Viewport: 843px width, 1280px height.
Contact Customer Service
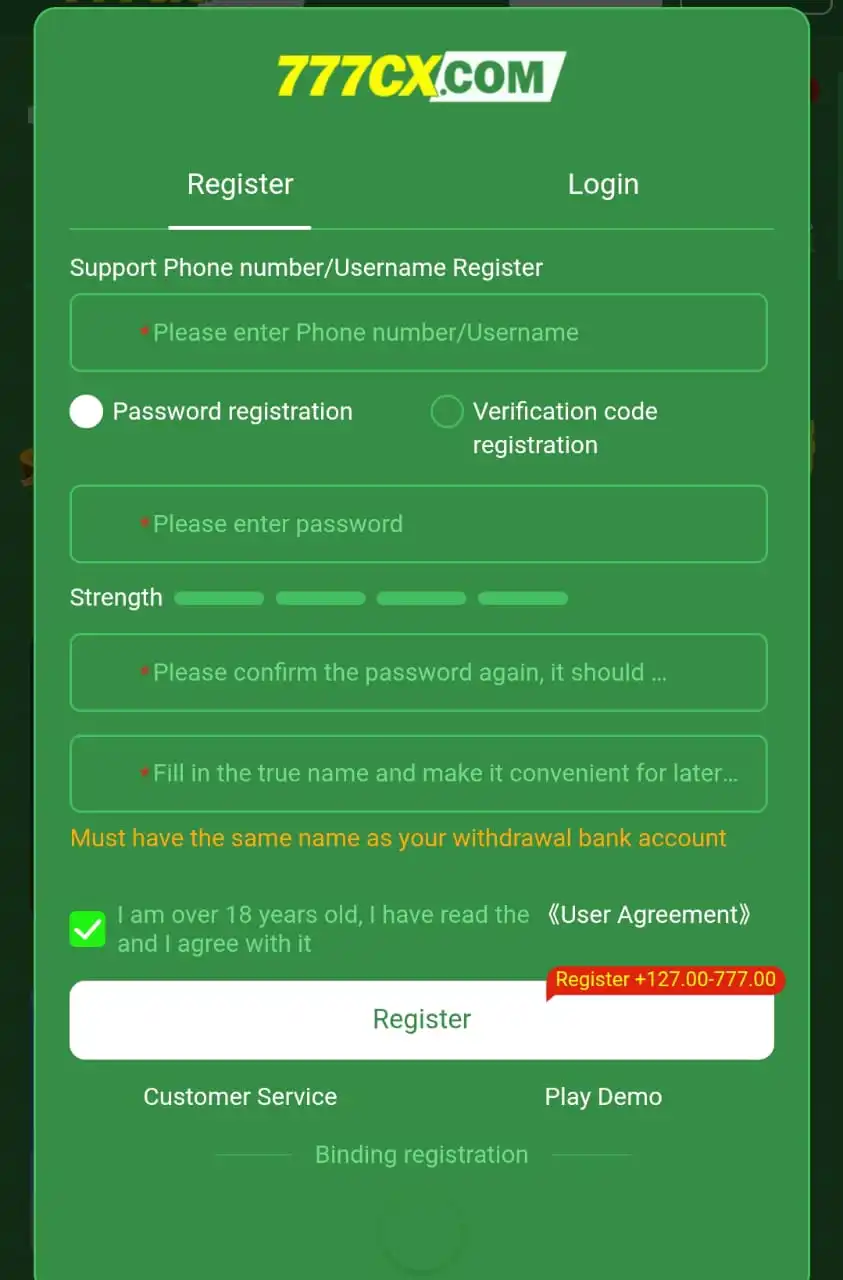click(x=240, y=1097)
